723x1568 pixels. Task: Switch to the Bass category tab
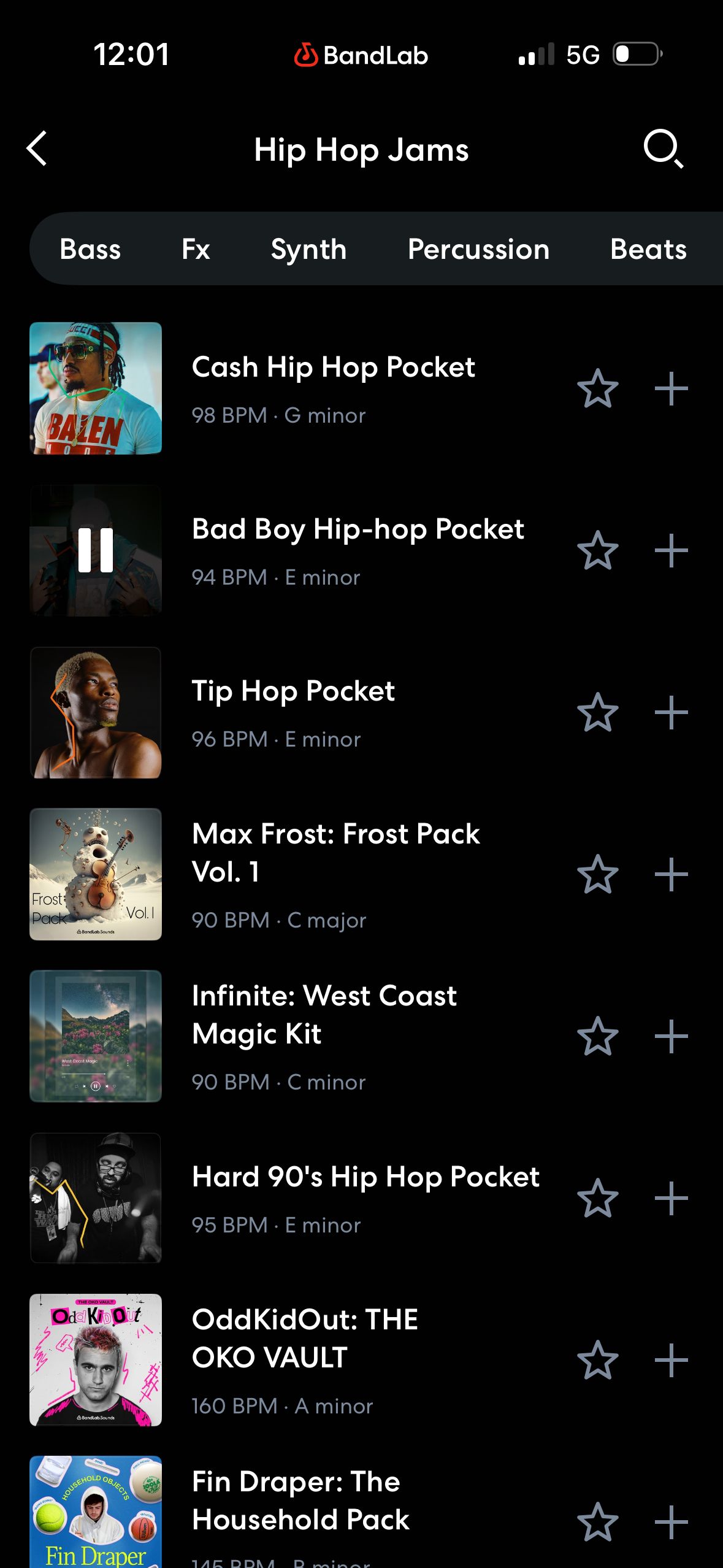[x=90, y=249]
